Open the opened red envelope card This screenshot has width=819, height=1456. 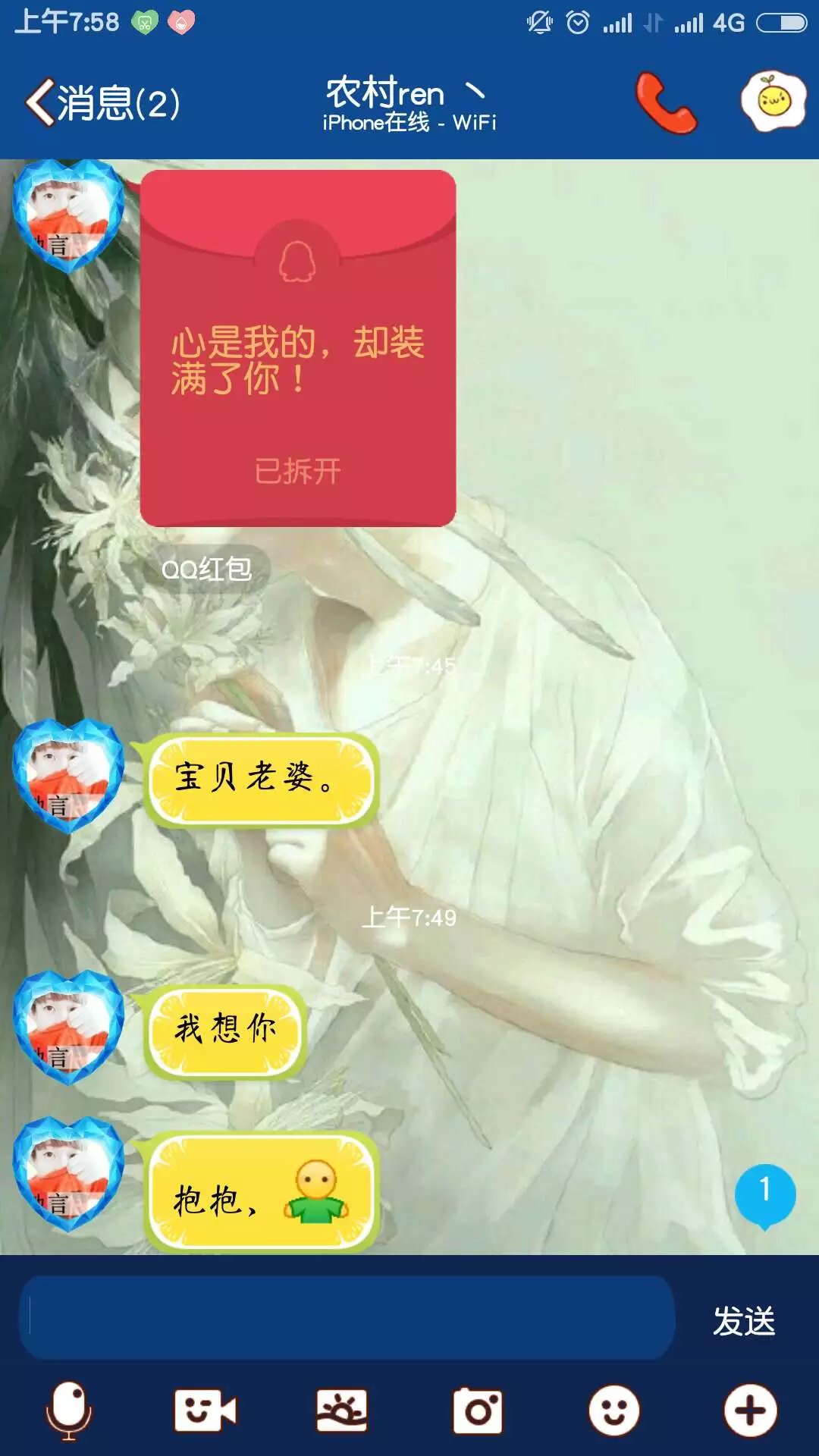tap(298, 349)
